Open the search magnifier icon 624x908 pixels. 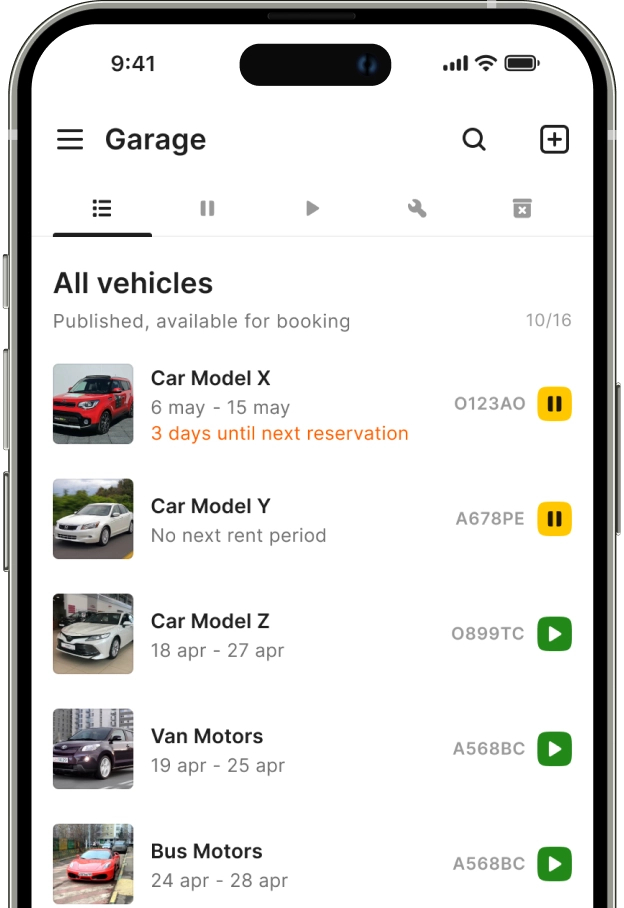[474, 140]
